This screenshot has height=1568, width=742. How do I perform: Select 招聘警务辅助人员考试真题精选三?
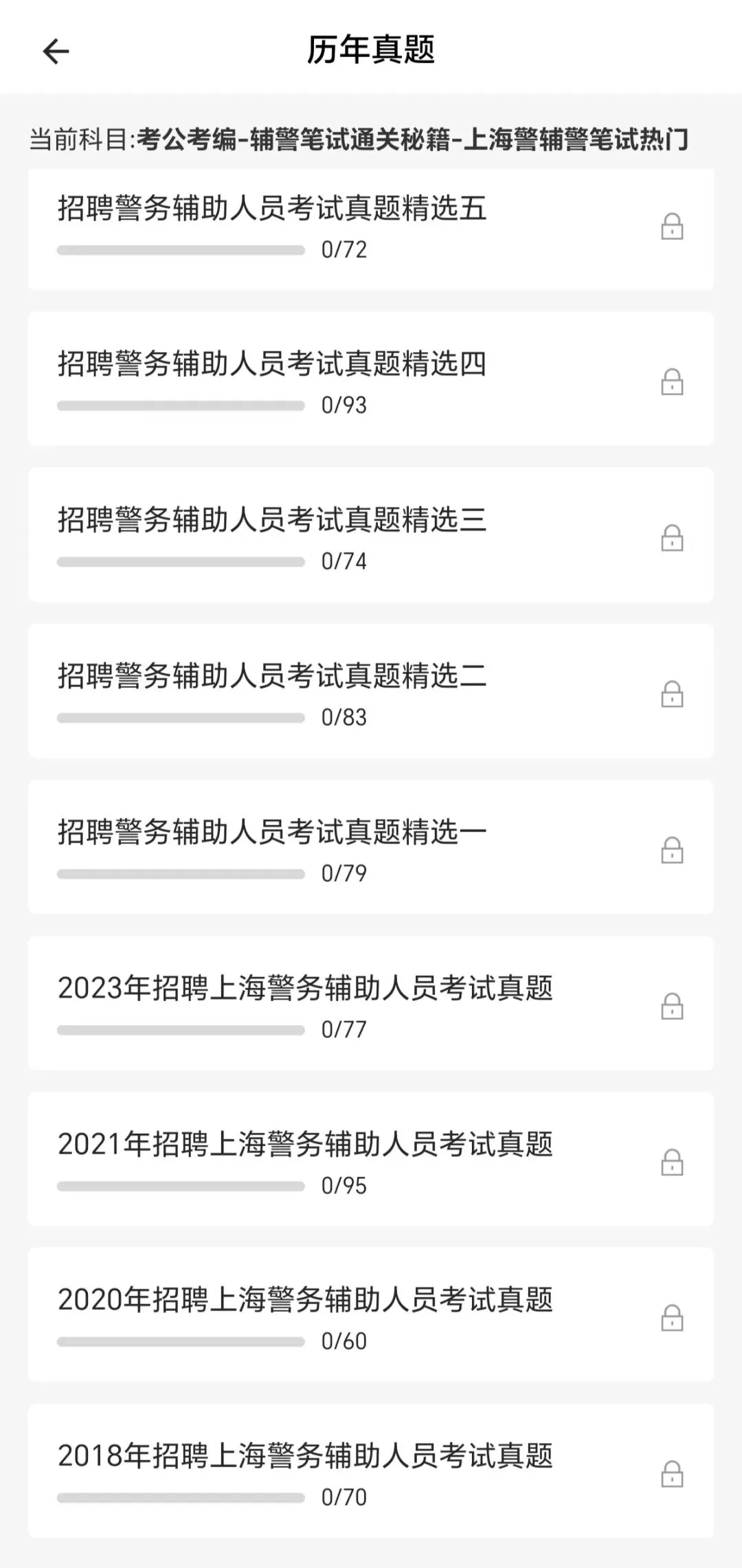(272, 520)
